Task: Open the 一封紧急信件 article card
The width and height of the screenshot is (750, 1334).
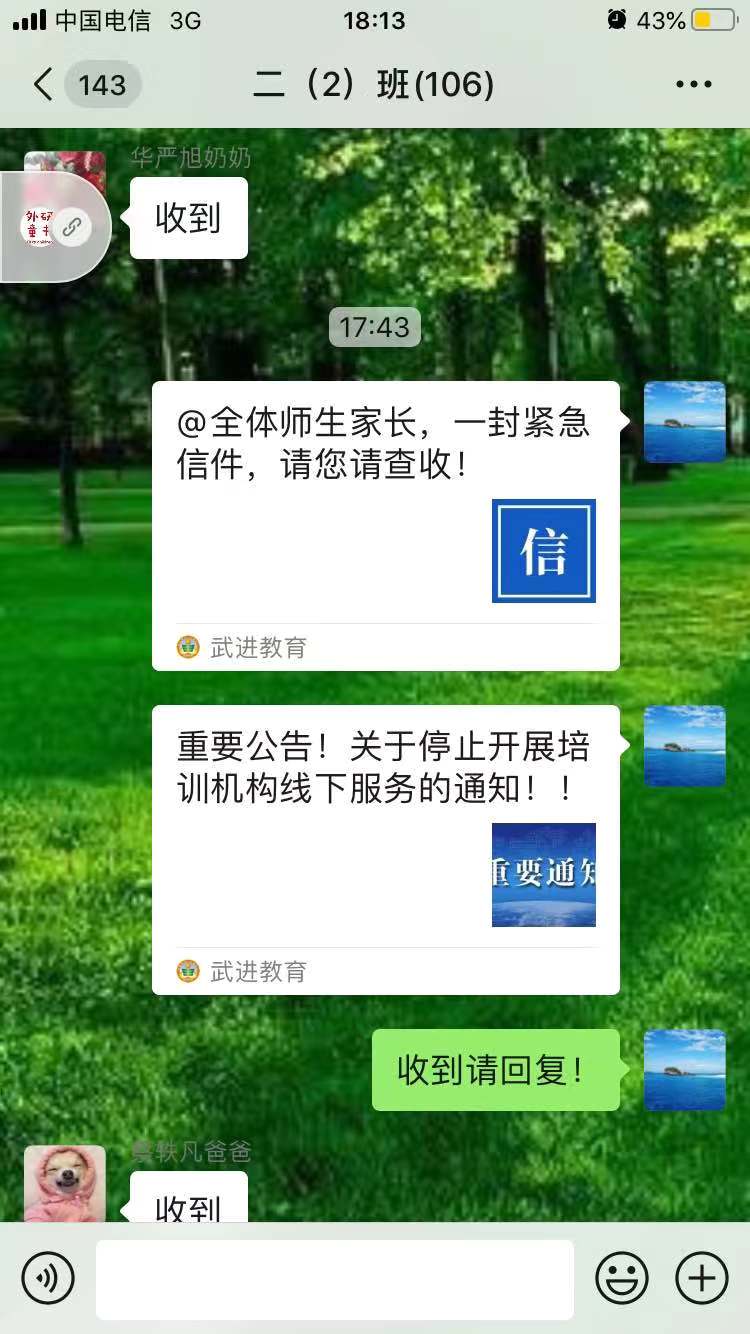Action: pyautogui.click(x=385, y=525)
